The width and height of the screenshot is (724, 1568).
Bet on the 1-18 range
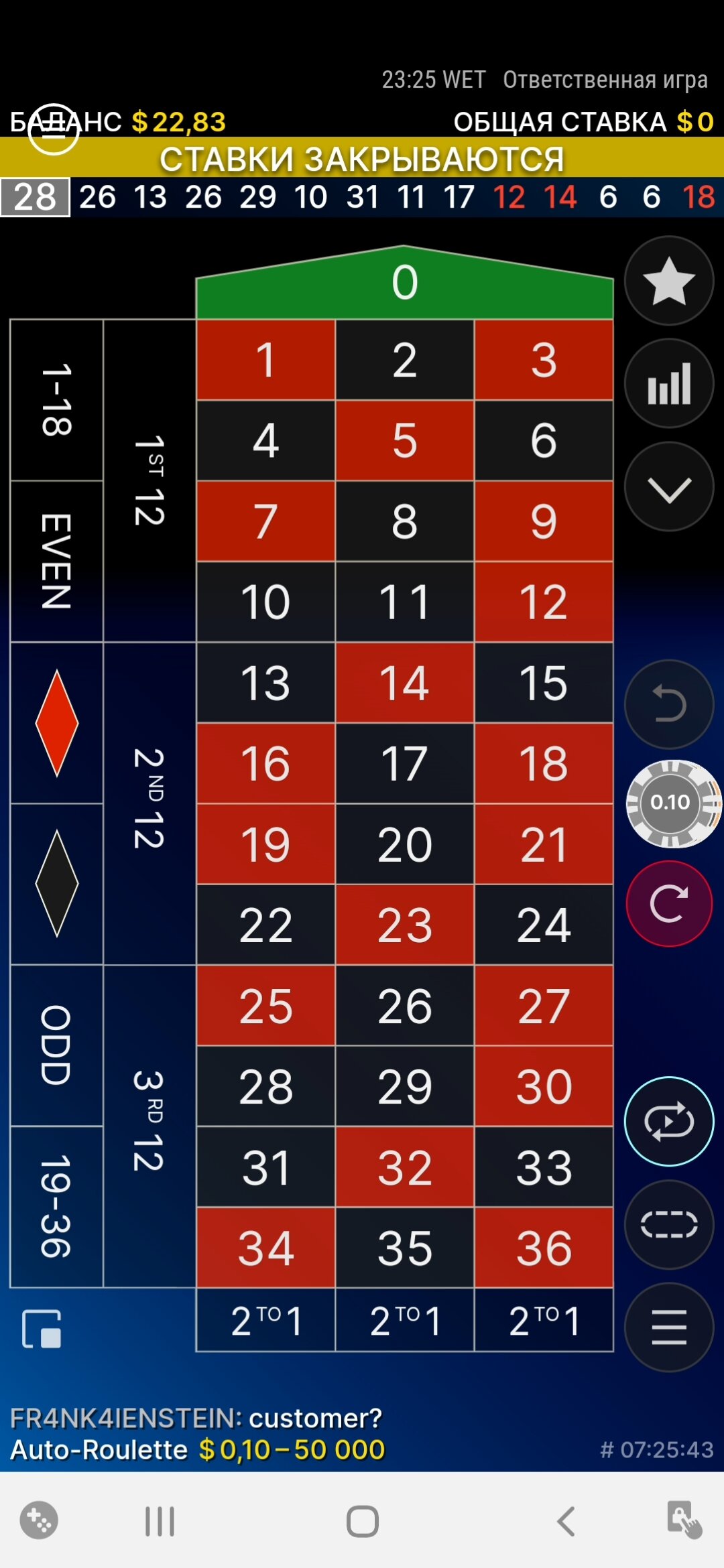click(x=57, y=400)
